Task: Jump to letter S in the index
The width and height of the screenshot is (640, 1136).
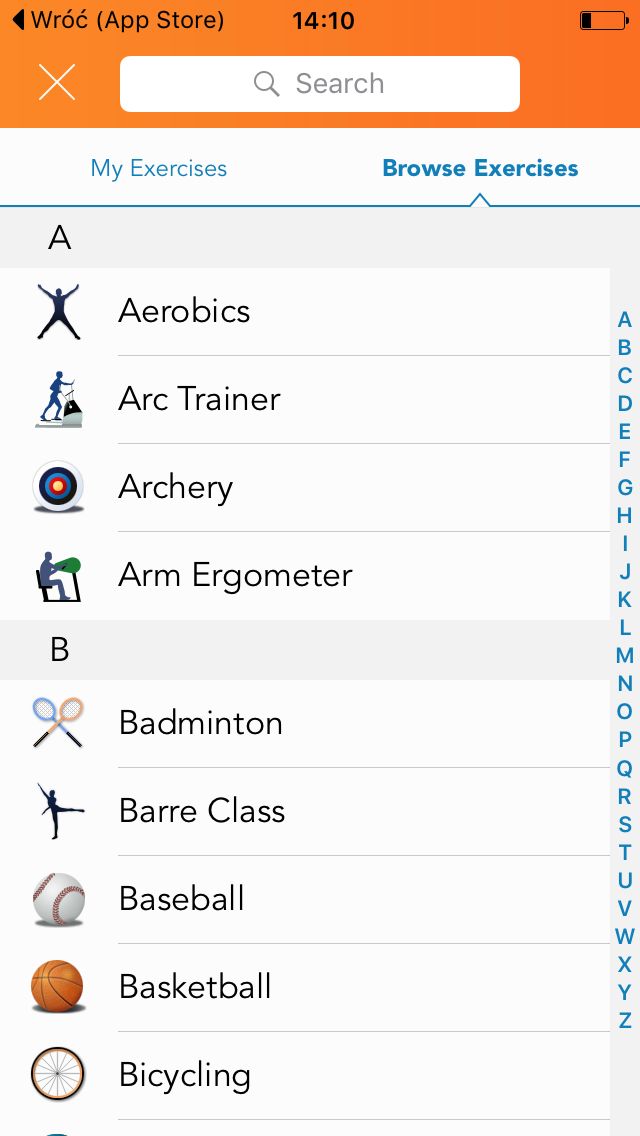Action: click(624, 824)
